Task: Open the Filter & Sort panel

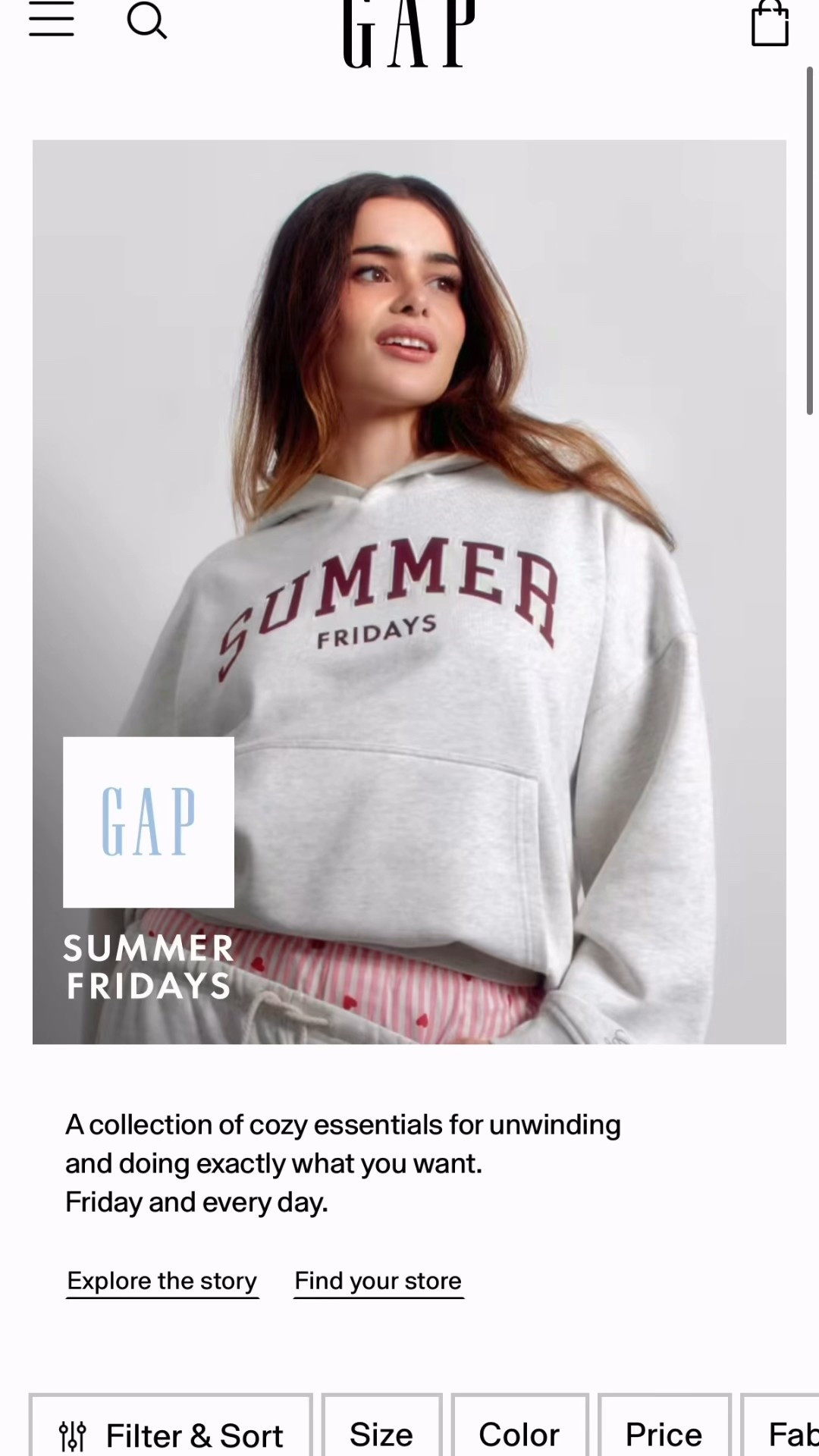Action: click(171, 1432)
